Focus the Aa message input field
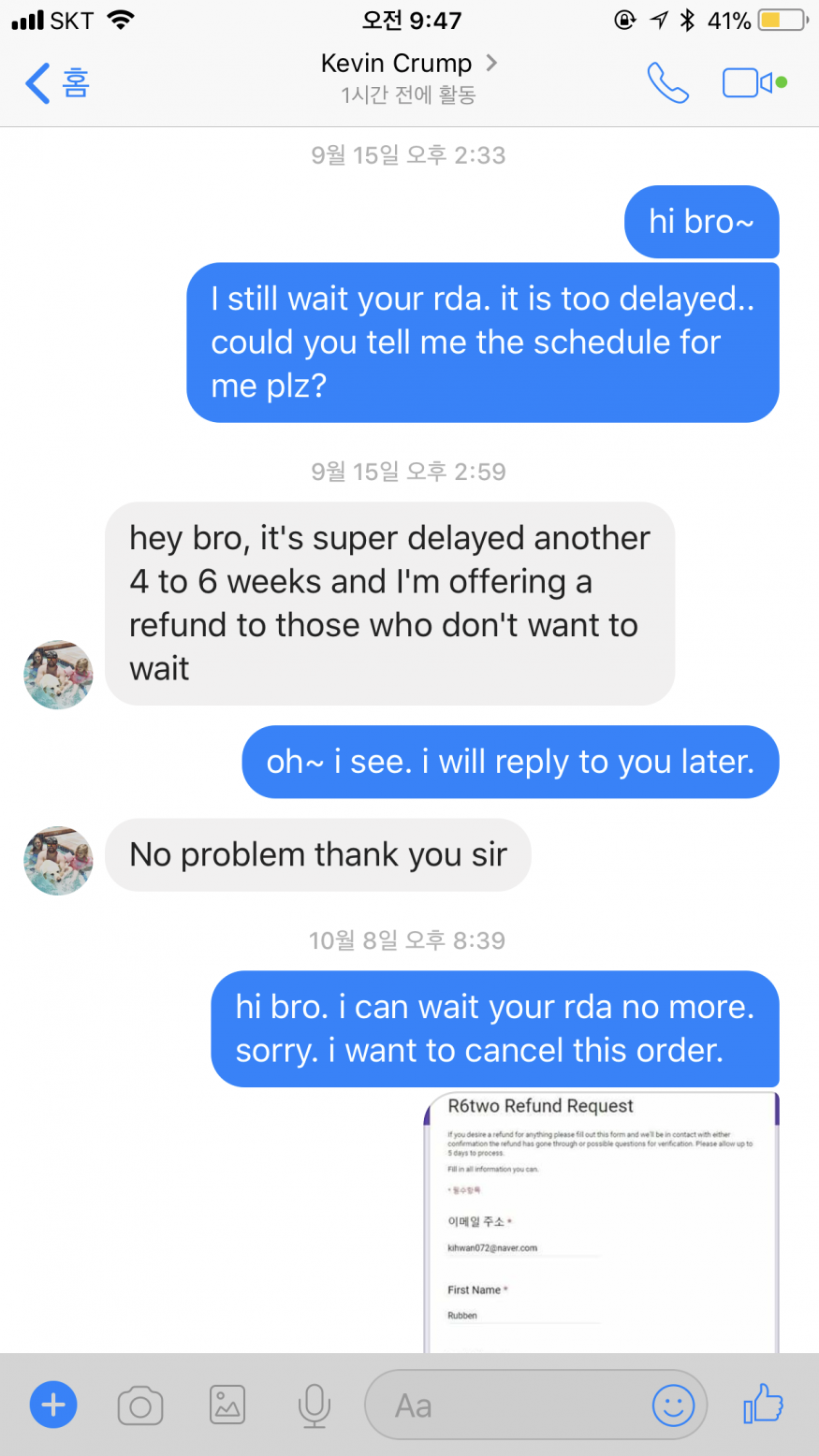 pyautogui.click(x=505, y=1405)
